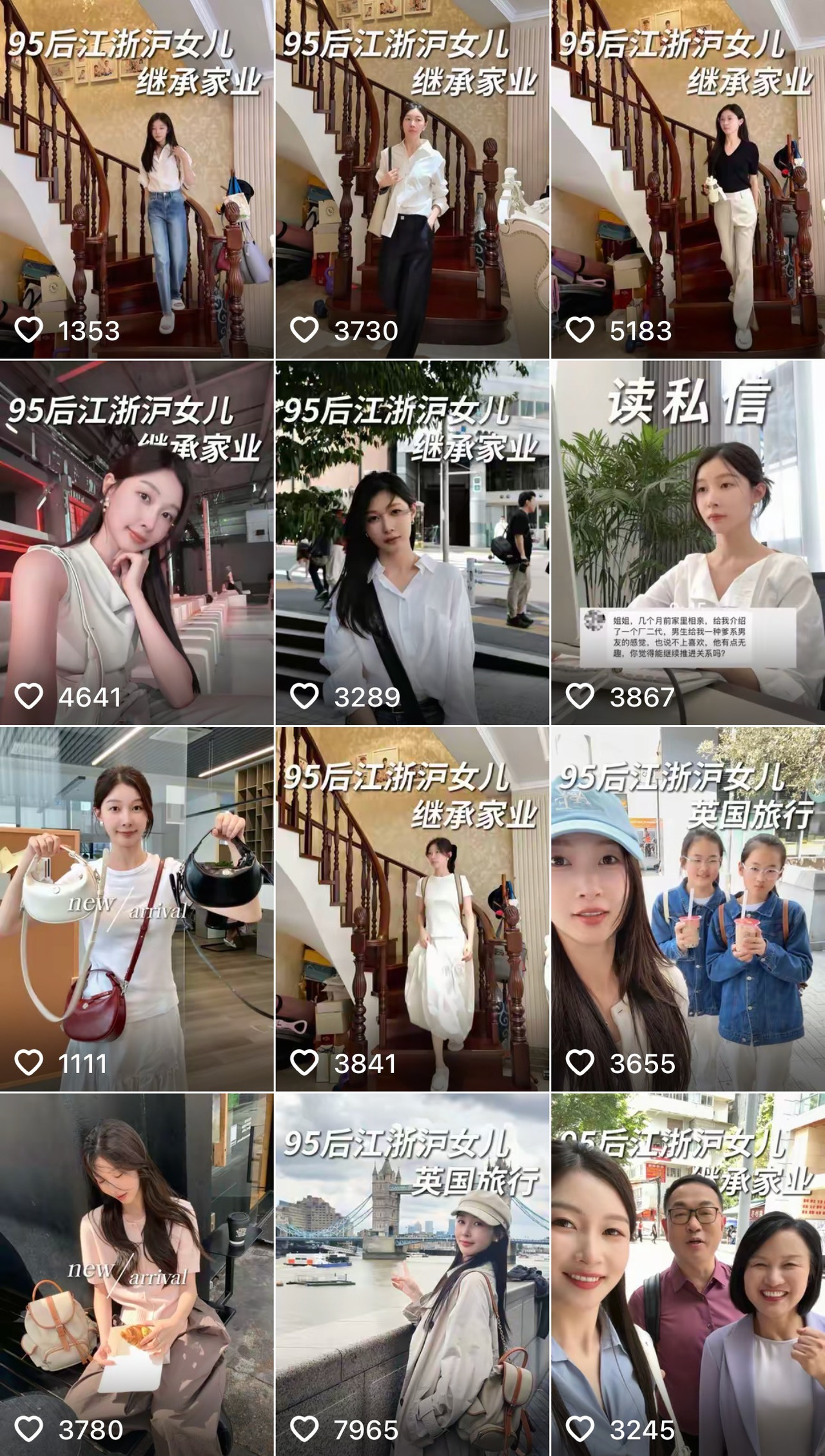Open the 读私信 video with 3867 likes

coord(688,543)
